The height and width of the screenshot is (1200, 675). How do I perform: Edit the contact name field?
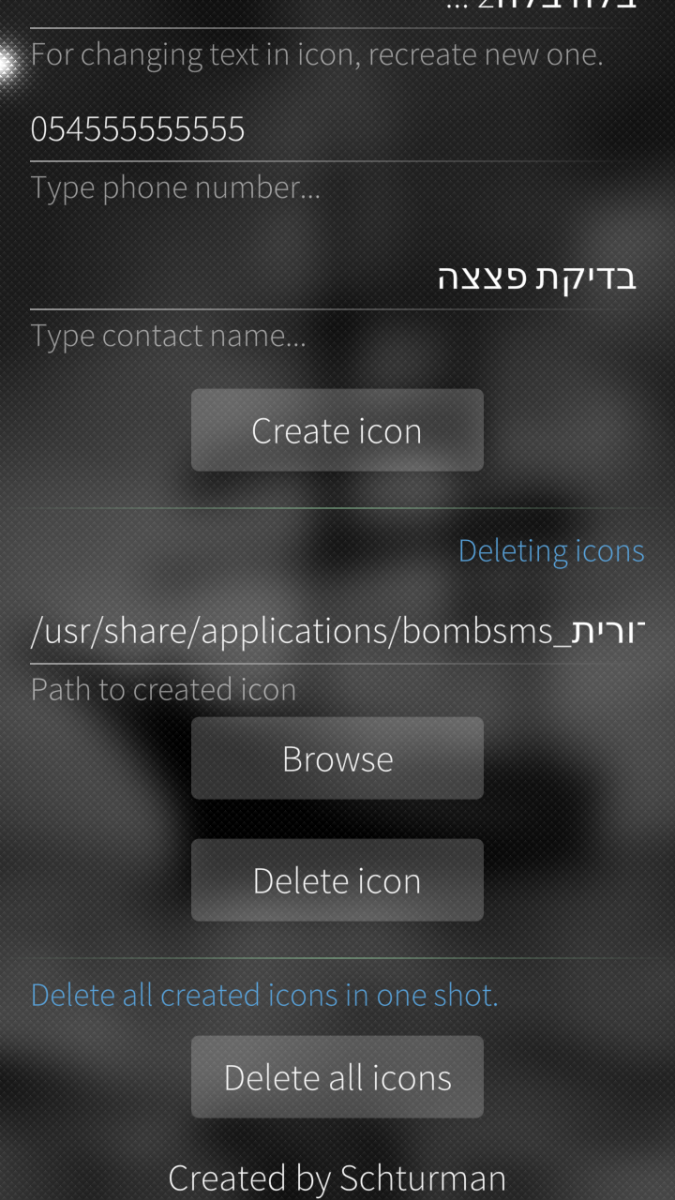(x=337, y=278)
